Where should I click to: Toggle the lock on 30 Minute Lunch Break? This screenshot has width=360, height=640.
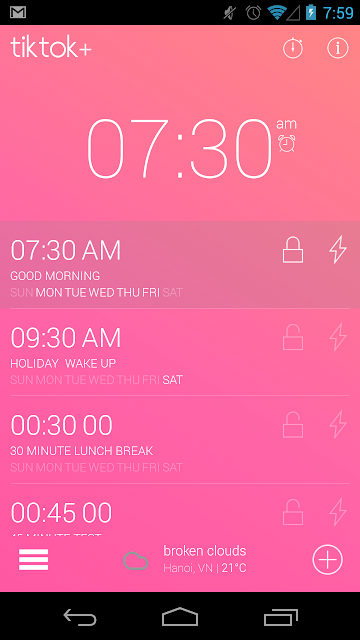tap(293, 425)
